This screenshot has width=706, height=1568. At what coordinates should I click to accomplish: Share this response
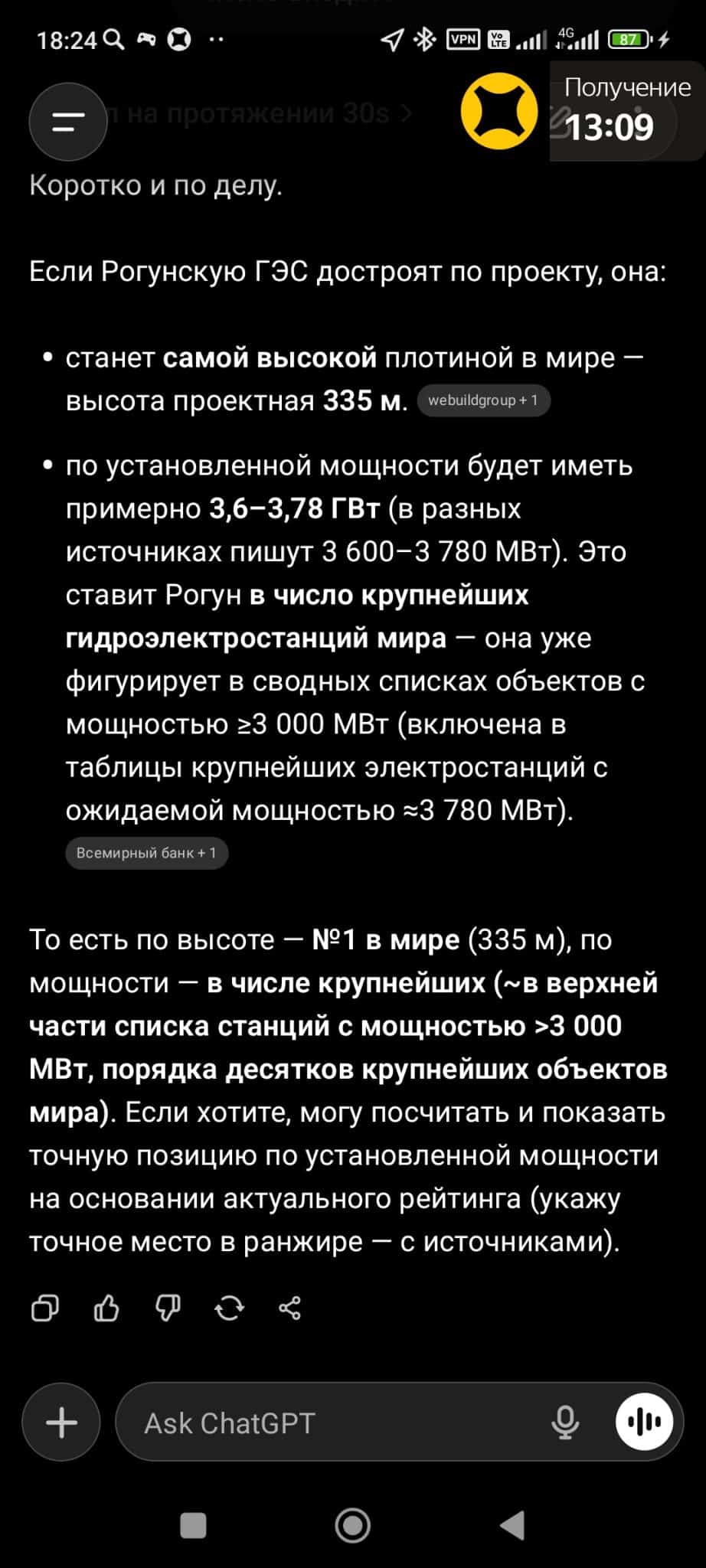tap(290, 1308)
